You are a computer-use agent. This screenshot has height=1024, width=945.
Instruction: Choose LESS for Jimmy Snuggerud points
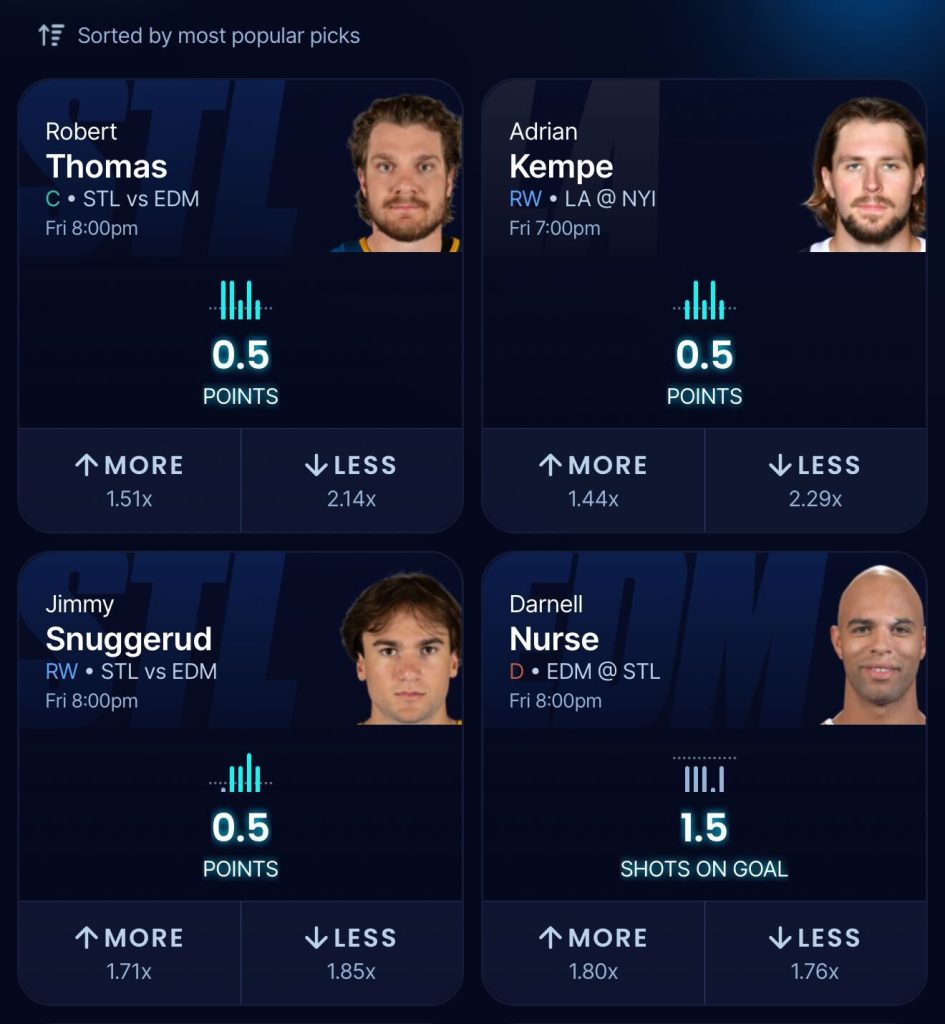(x=351, y=953)
